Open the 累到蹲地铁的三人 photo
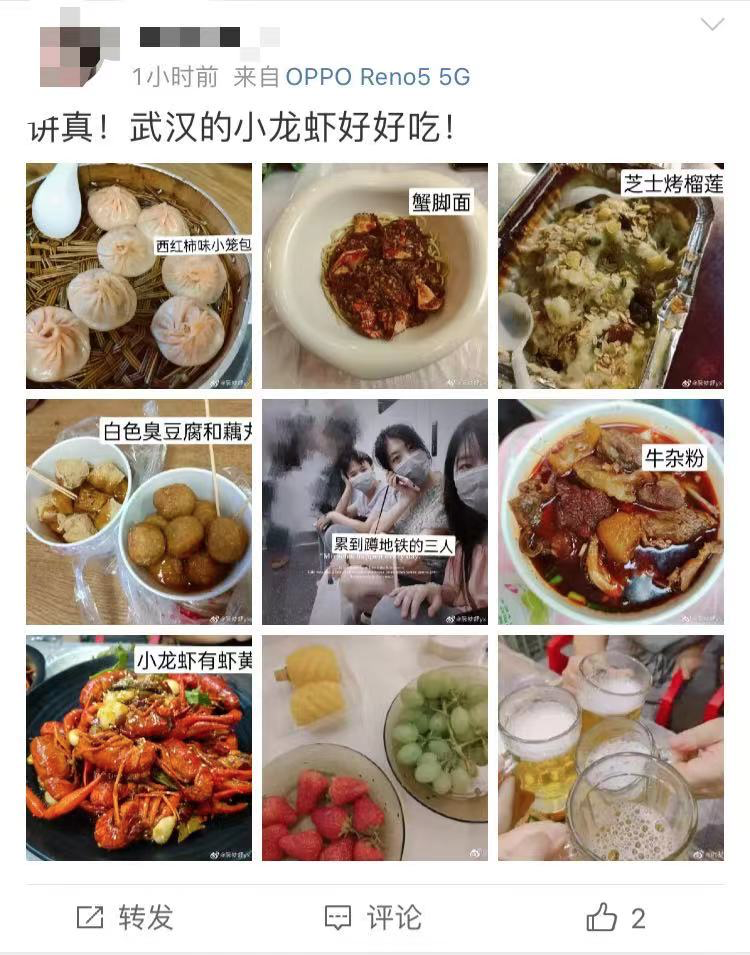 [x=375, y=512]
